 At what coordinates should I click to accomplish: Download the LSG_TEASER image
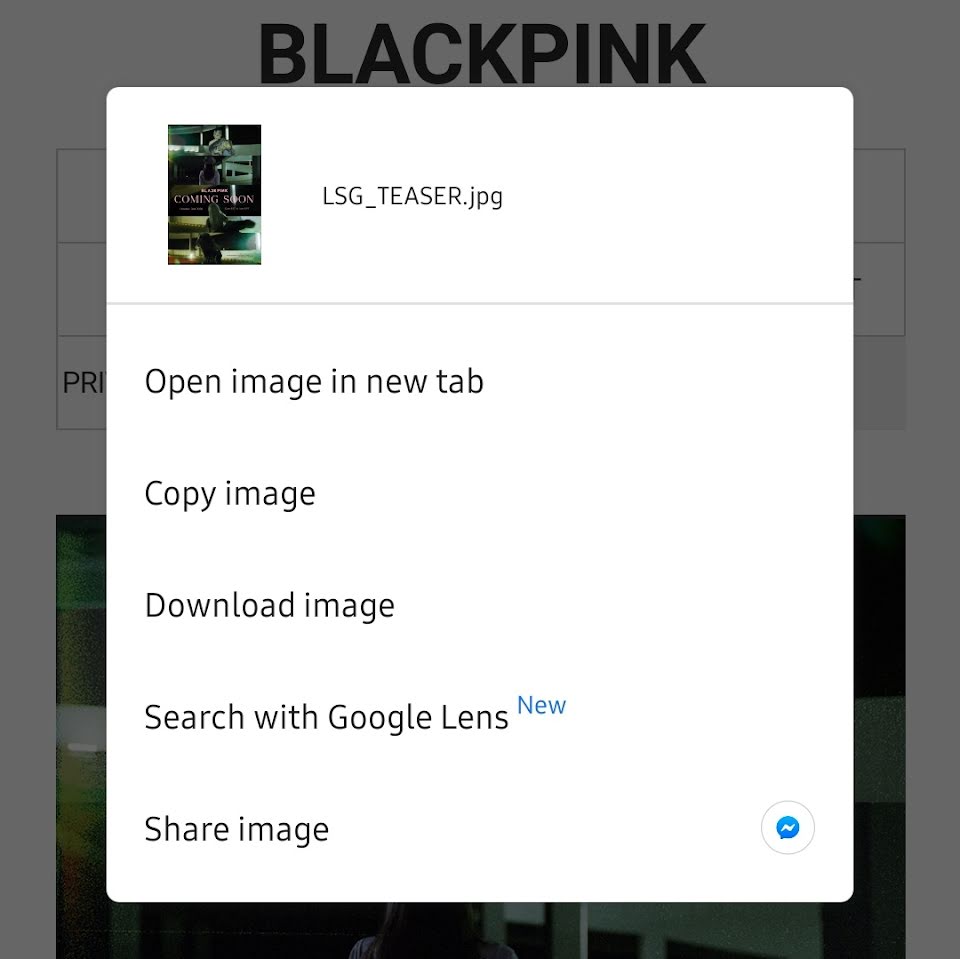(x=269, y=606)
